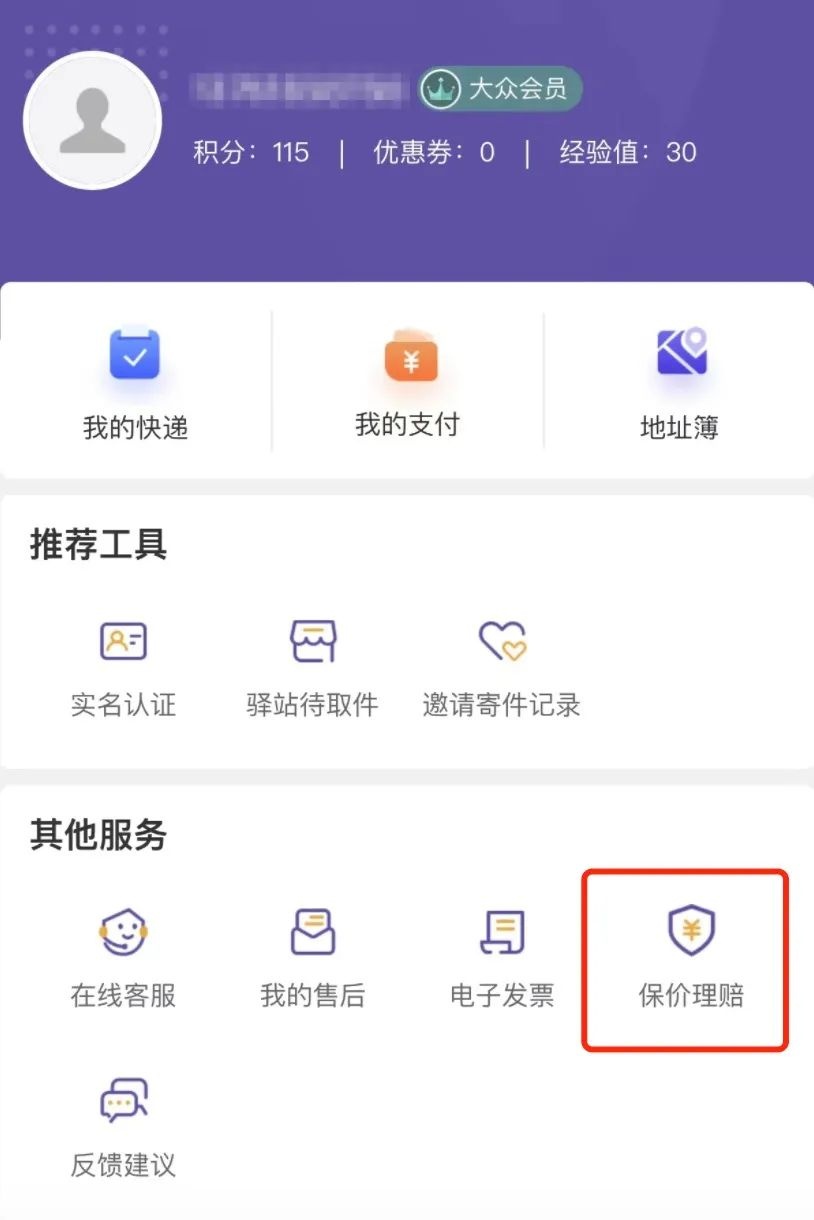Viewport: 814px width, 1220px height.
Task: View 积分 points balance
Action: point(251,152)
